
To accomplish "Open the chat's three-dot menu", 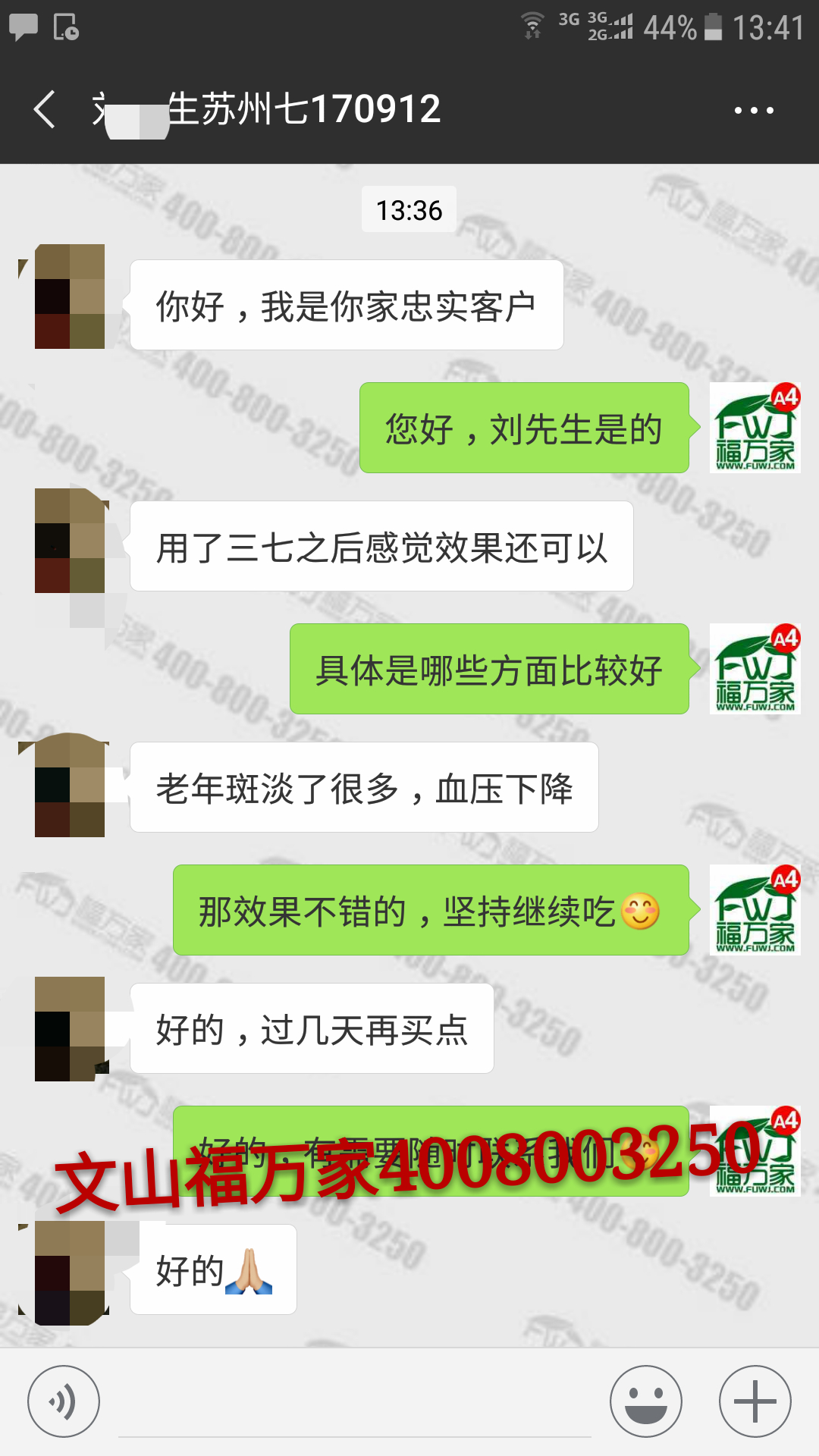I will tap(754, 111).
